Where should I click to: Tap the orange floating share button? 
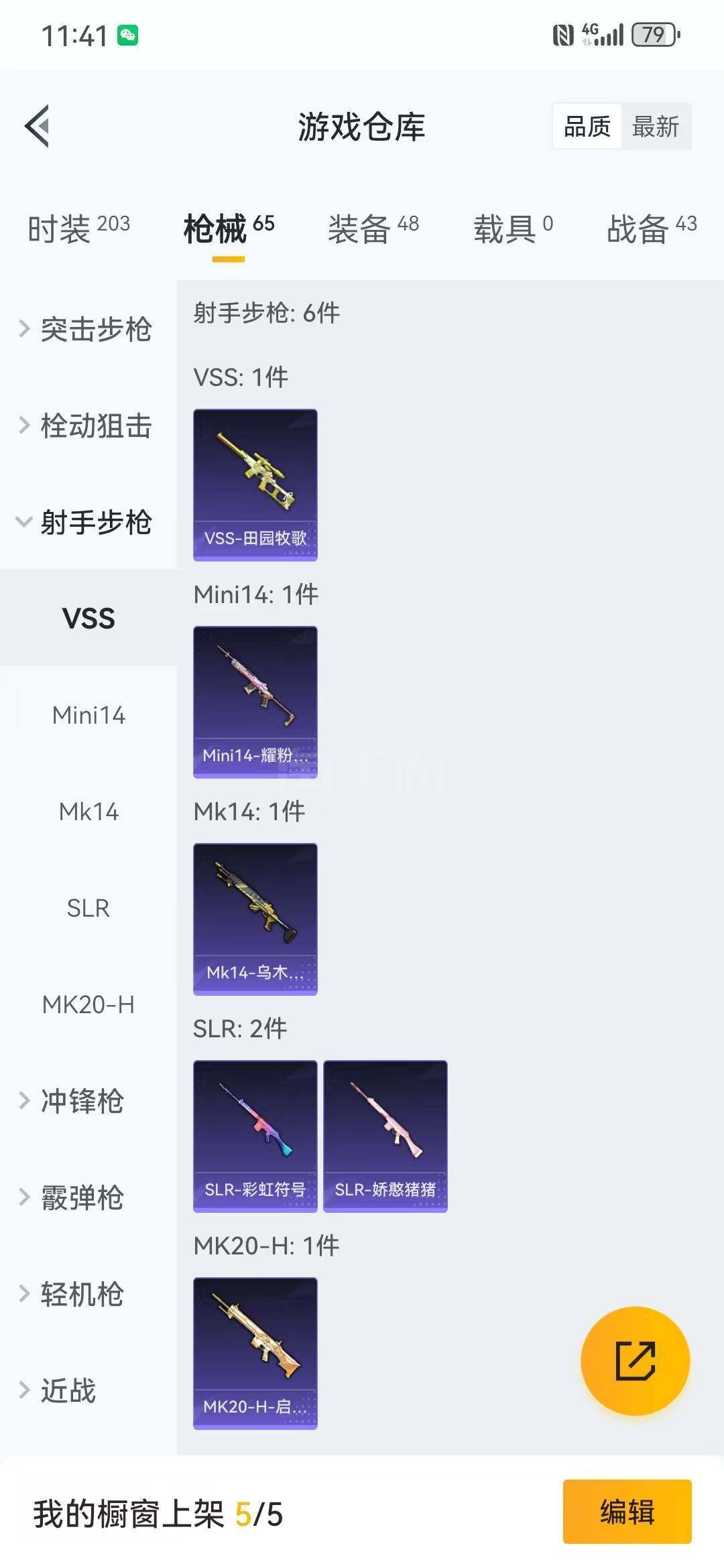tap(635, 1360)
